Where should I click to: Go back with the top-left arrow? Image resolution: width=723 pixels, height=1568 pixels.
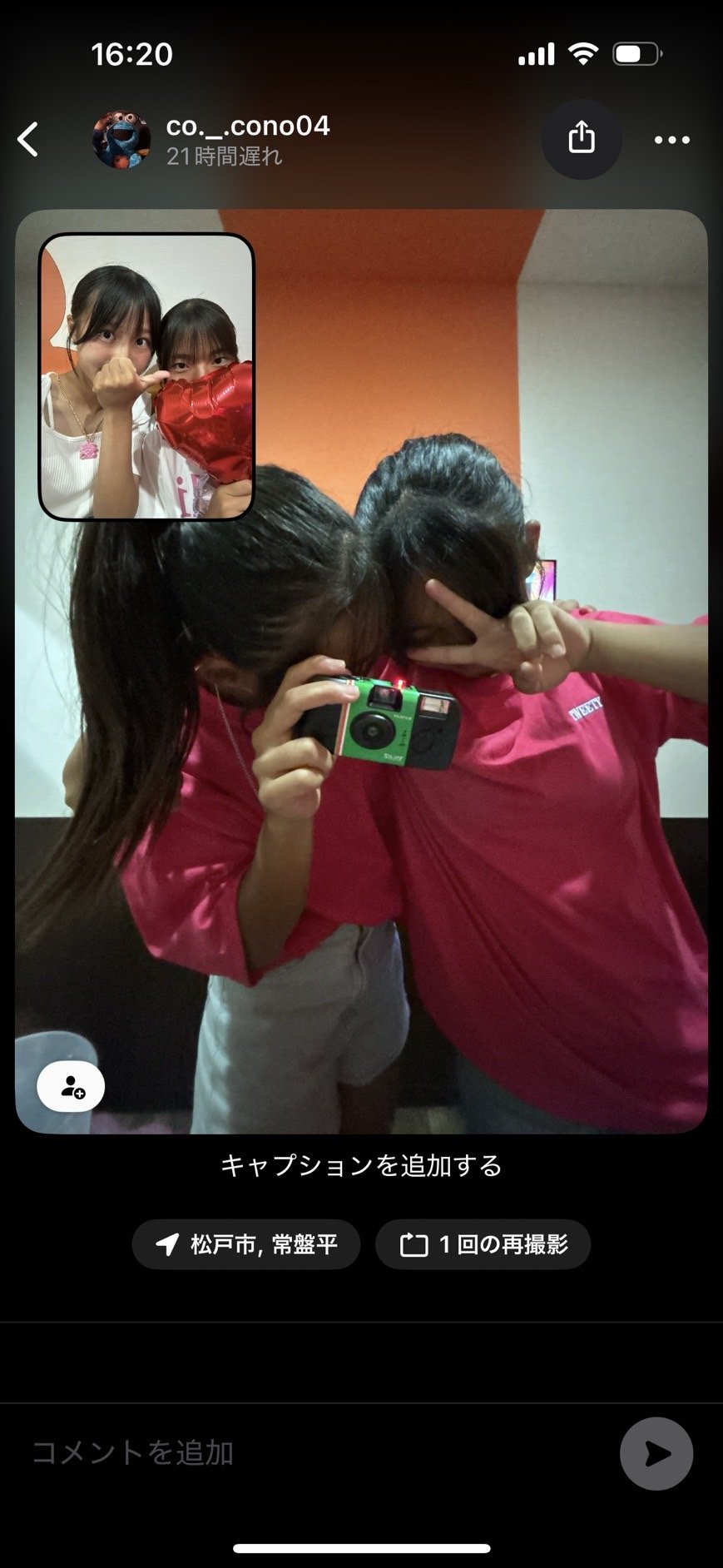(28, 139)
